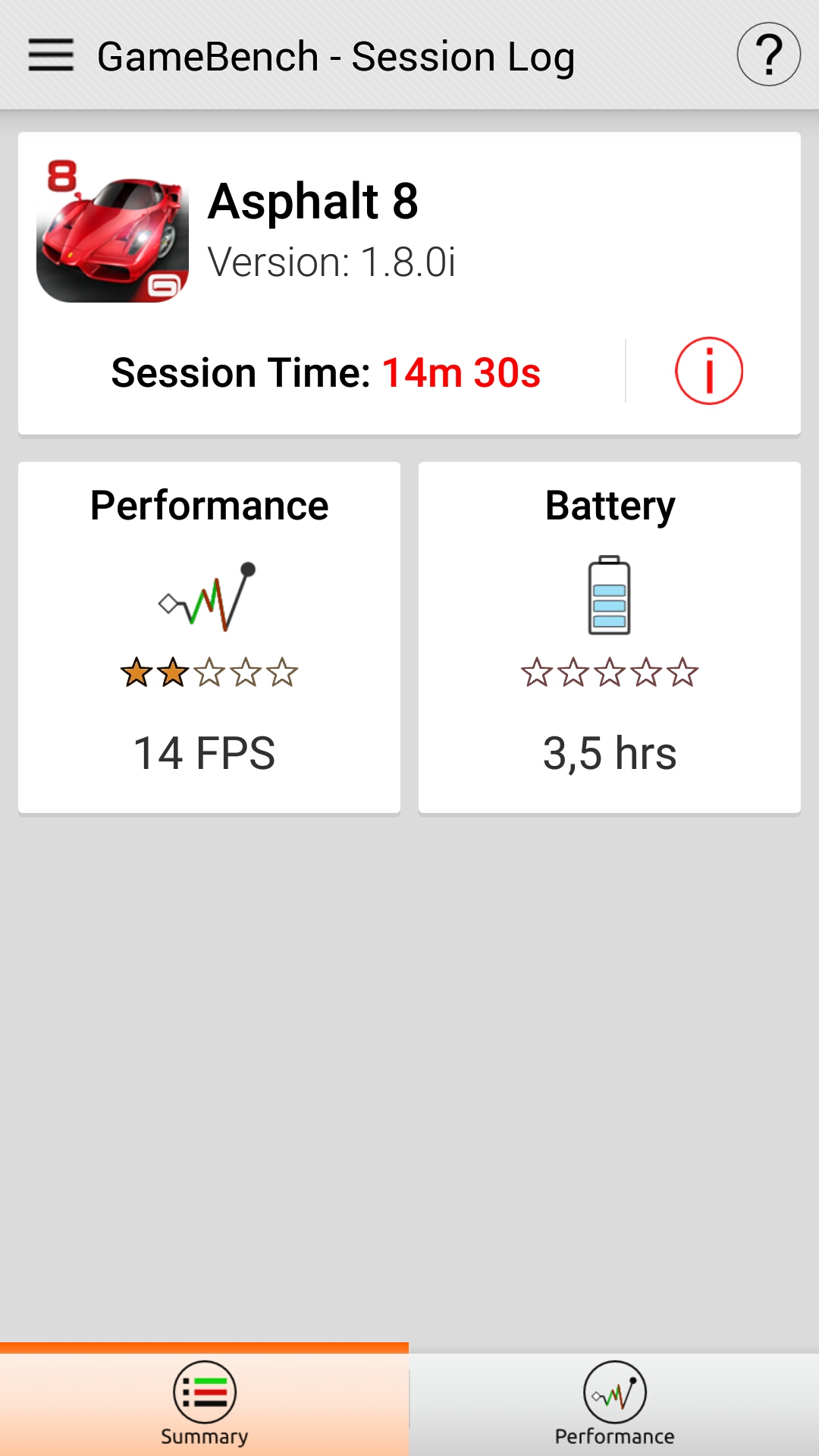This screenshot has height=1456, width=819.
Task: Open the navigation drawer menu
Action: (x=49, y=55)
